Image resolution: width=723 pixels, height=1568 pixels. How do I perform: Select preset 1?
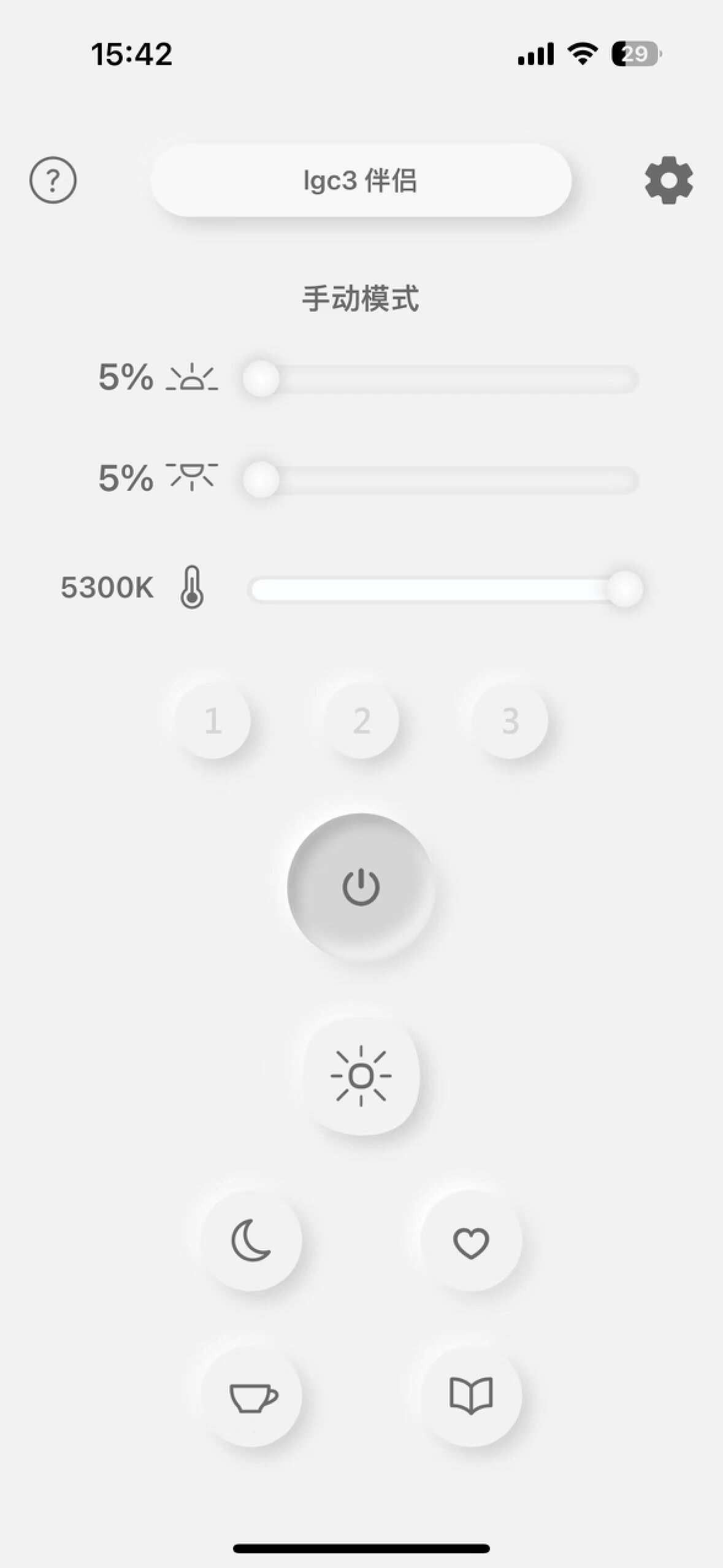tap(213, 720)
